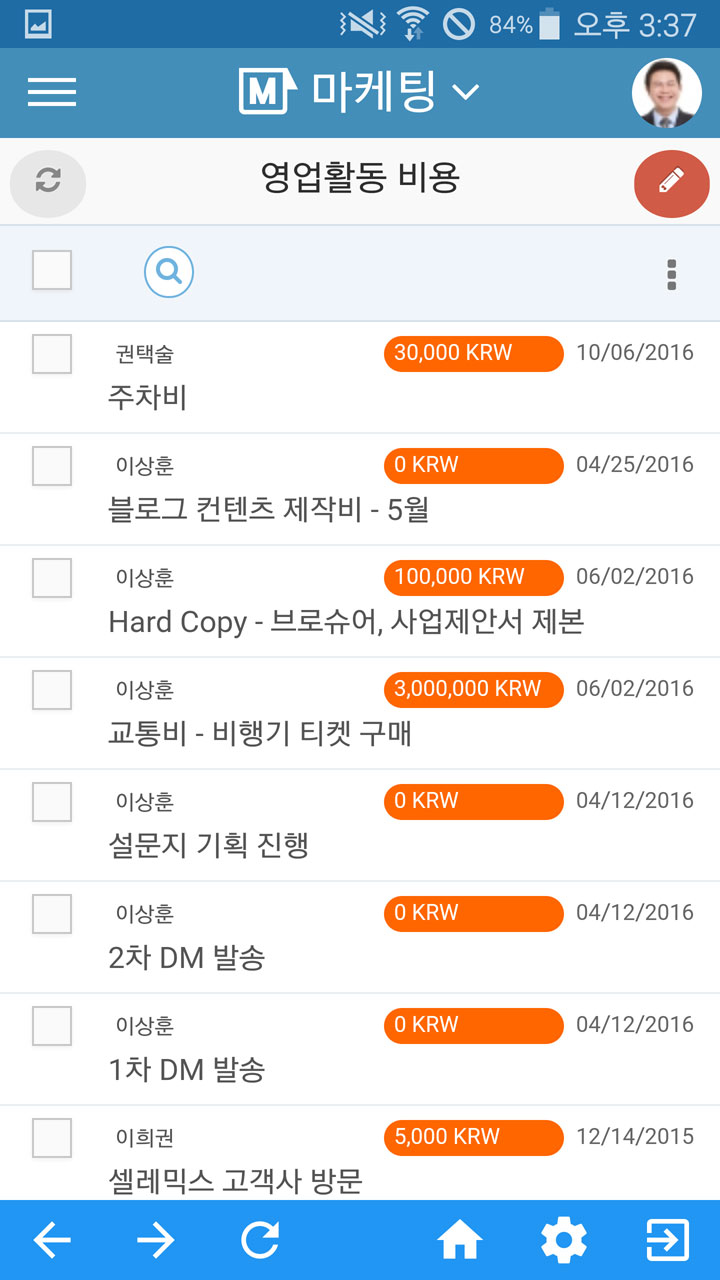Viewport: 720px width, 1280px height.
Task: Open the 설문지 기획 진행 entry
Action: [x=360, y=825]
